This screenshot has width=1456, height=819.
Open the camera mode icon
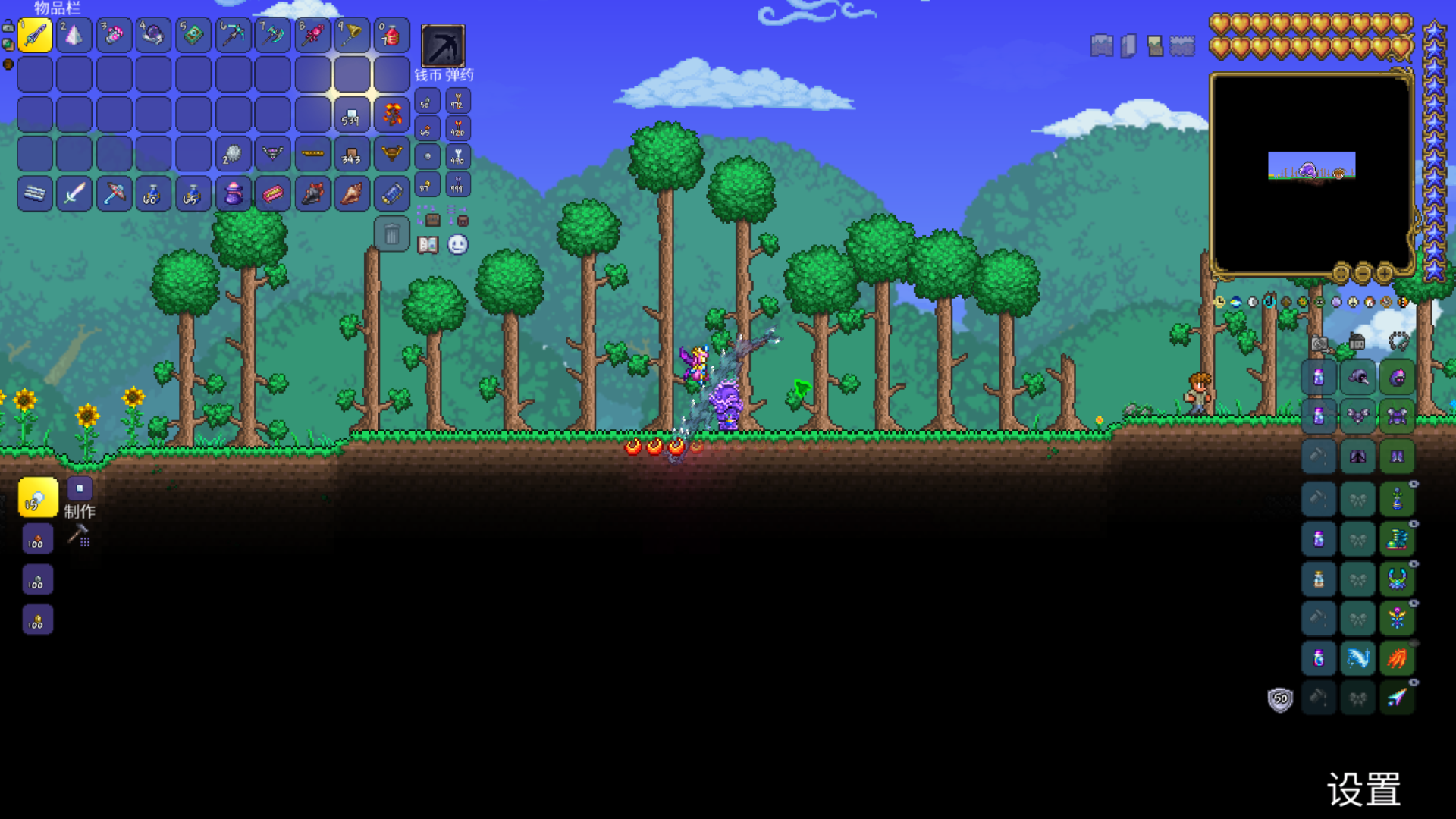[1319, 344]
